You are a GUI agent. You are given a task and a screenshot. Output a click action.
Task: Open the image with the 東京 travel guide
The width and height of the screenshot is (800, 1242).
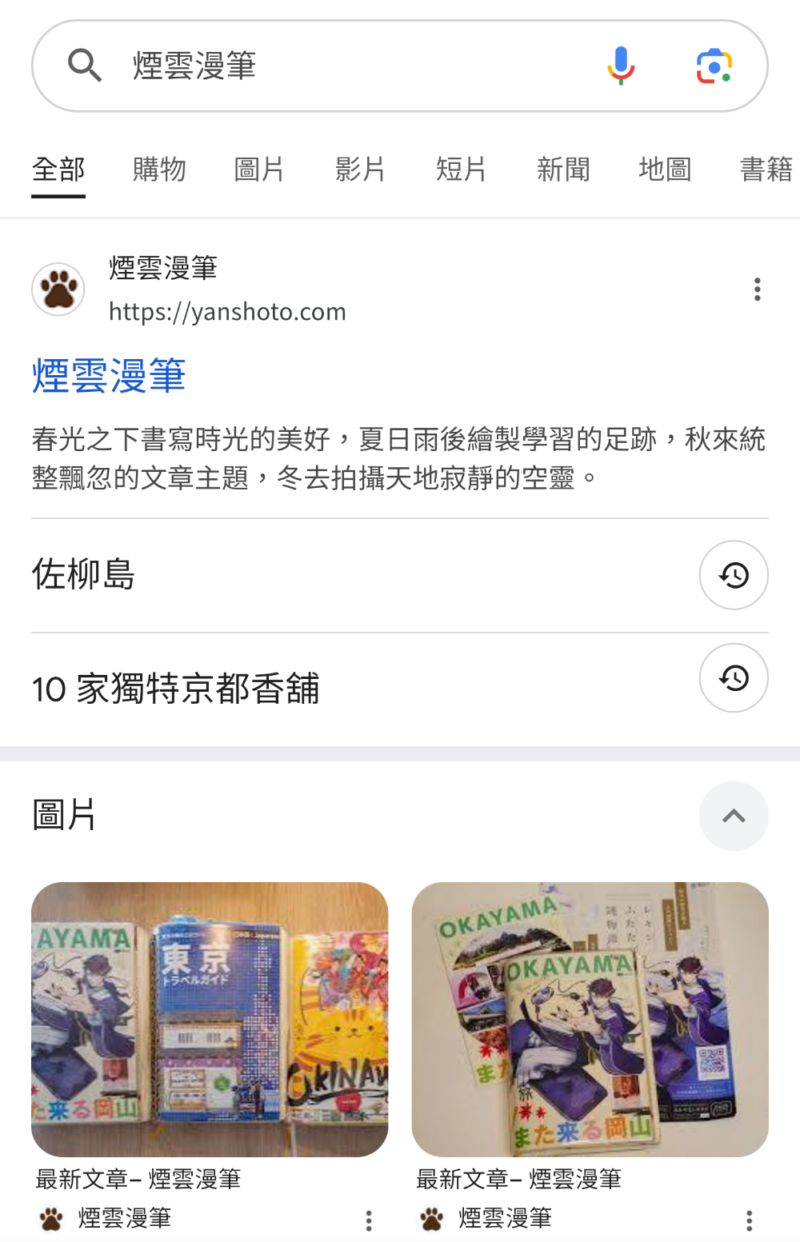click(x=209, y=1018)
